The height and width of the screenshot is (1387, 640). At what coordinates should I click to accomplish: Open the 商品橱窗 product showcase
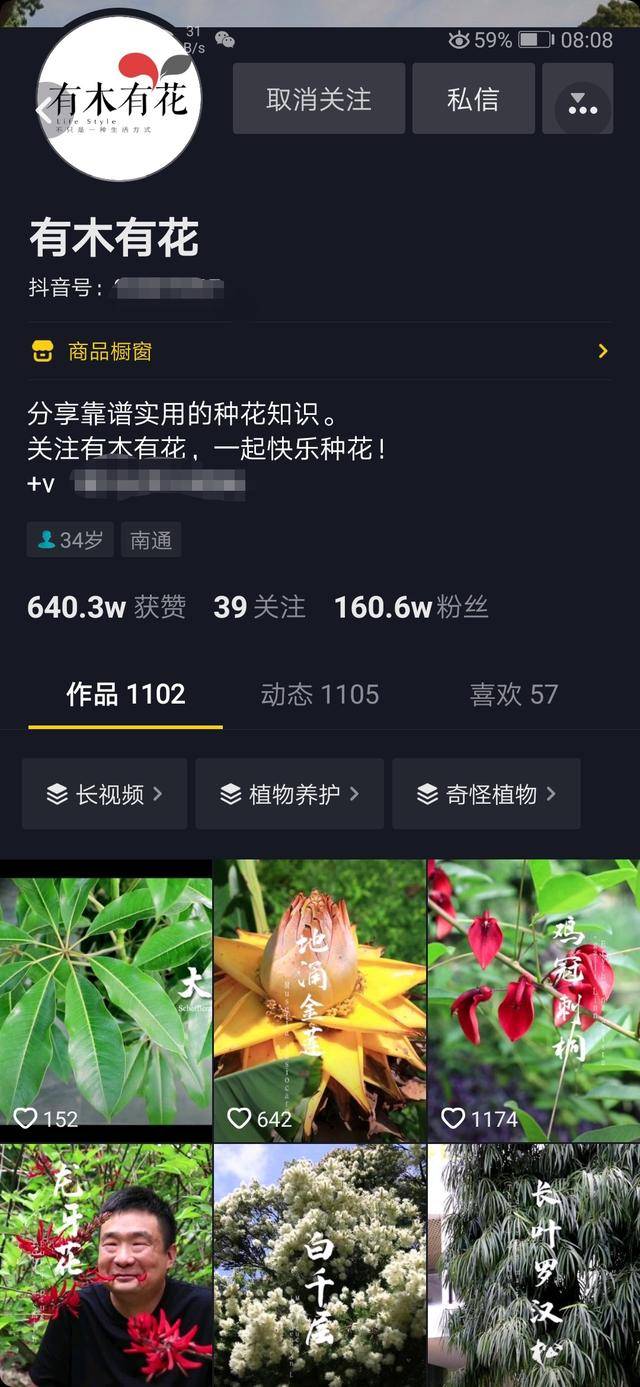320,351
